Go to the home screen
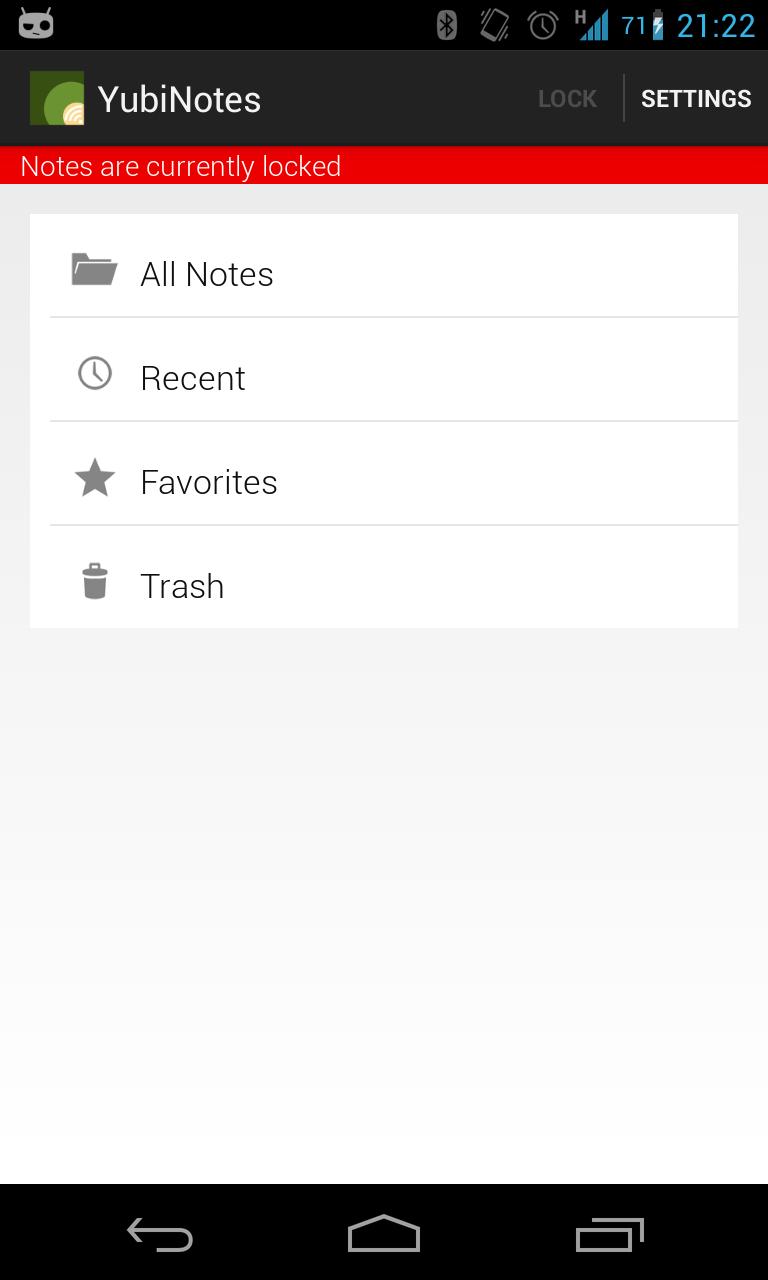The width and height of the screenshot is (768, 1280). (x=384, y=1235)
